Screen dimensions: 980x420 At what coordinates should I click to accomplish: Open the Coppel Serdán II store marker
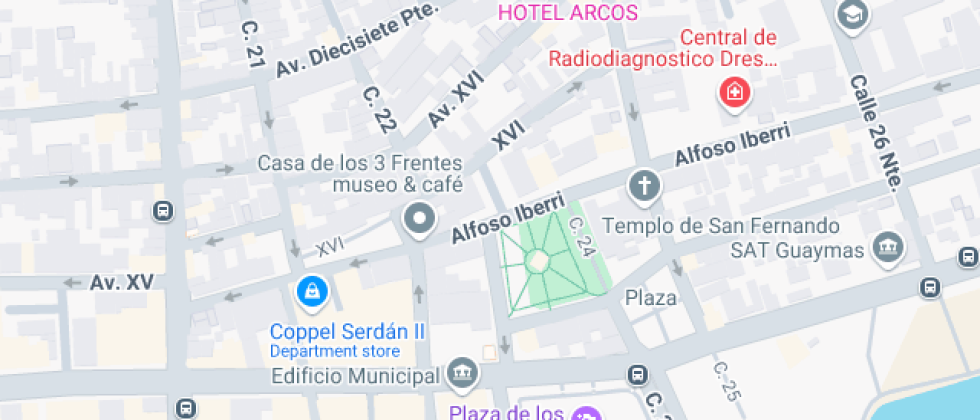pyautogui.click(x=314, y=292)
